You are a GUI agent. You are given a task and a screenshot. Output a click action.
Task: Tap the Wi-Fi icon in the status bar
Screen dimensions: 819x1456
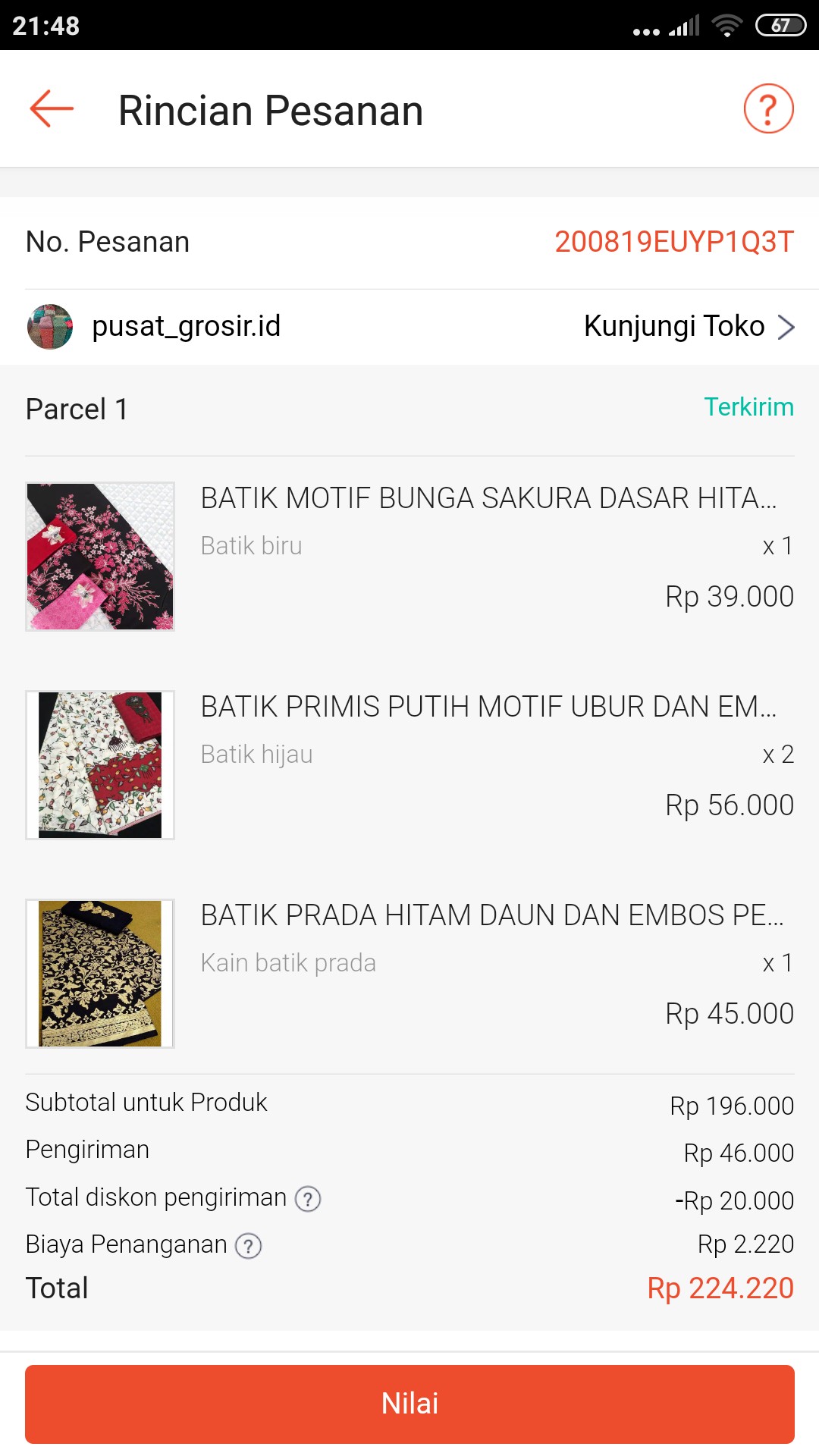coord(724,25)
